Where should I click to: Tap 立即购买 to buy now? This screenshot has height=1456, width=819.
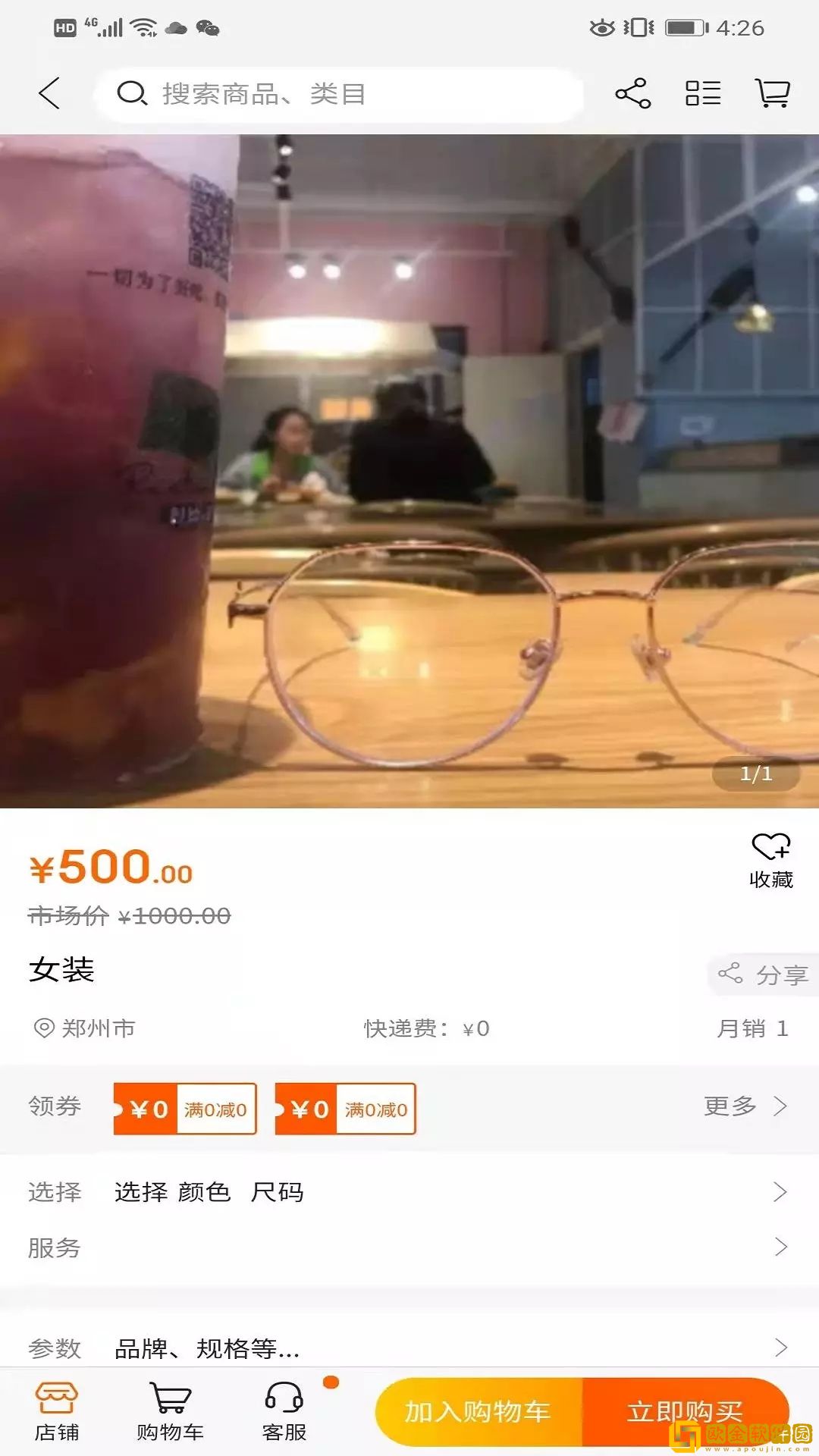click(x=684, y=1412)
